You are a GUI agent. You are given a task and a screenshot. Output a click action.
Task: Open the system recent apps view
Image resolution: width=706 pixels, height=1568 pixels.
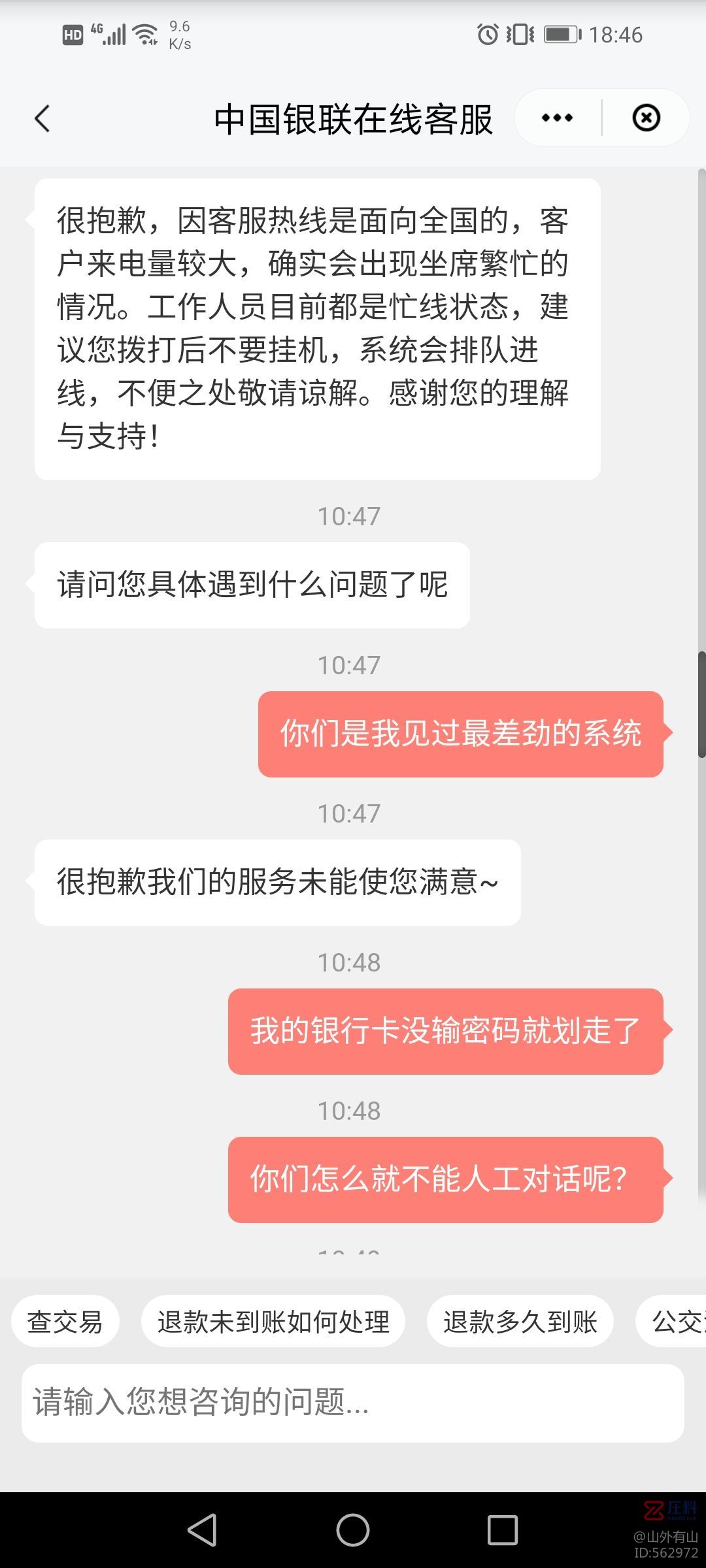click(x=503, y=1530)
